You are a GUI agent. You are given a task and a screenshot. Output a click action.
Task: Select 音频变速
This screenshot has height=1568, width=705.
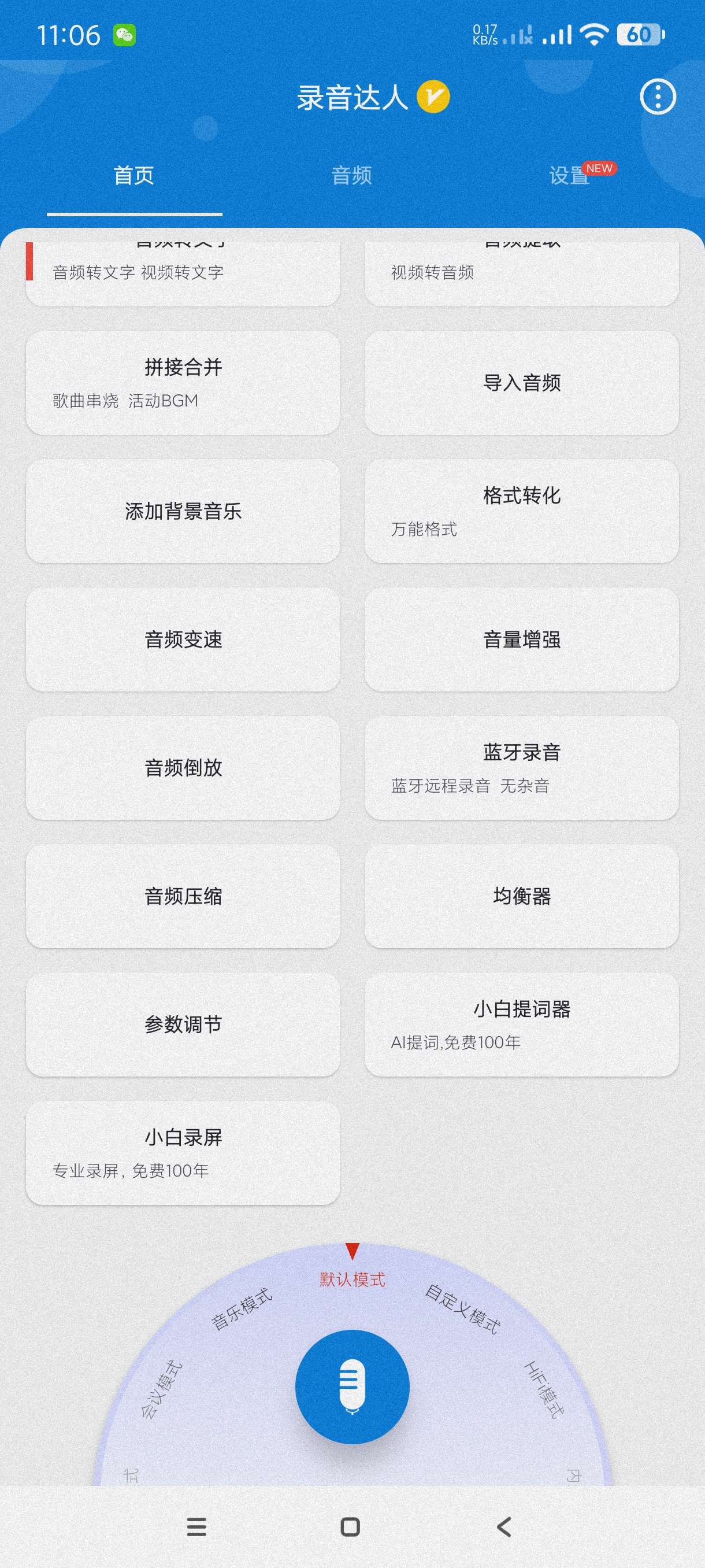183,639
